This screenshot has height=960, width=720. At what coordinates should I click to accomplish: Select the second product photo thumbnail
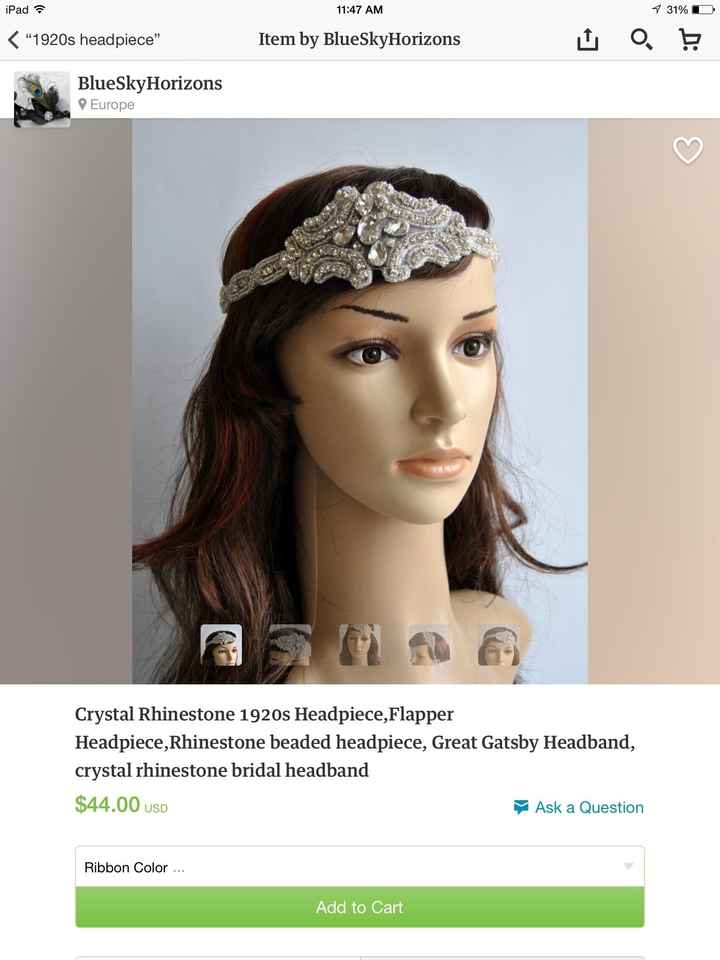pyautogui.click(x=289, y=644)
